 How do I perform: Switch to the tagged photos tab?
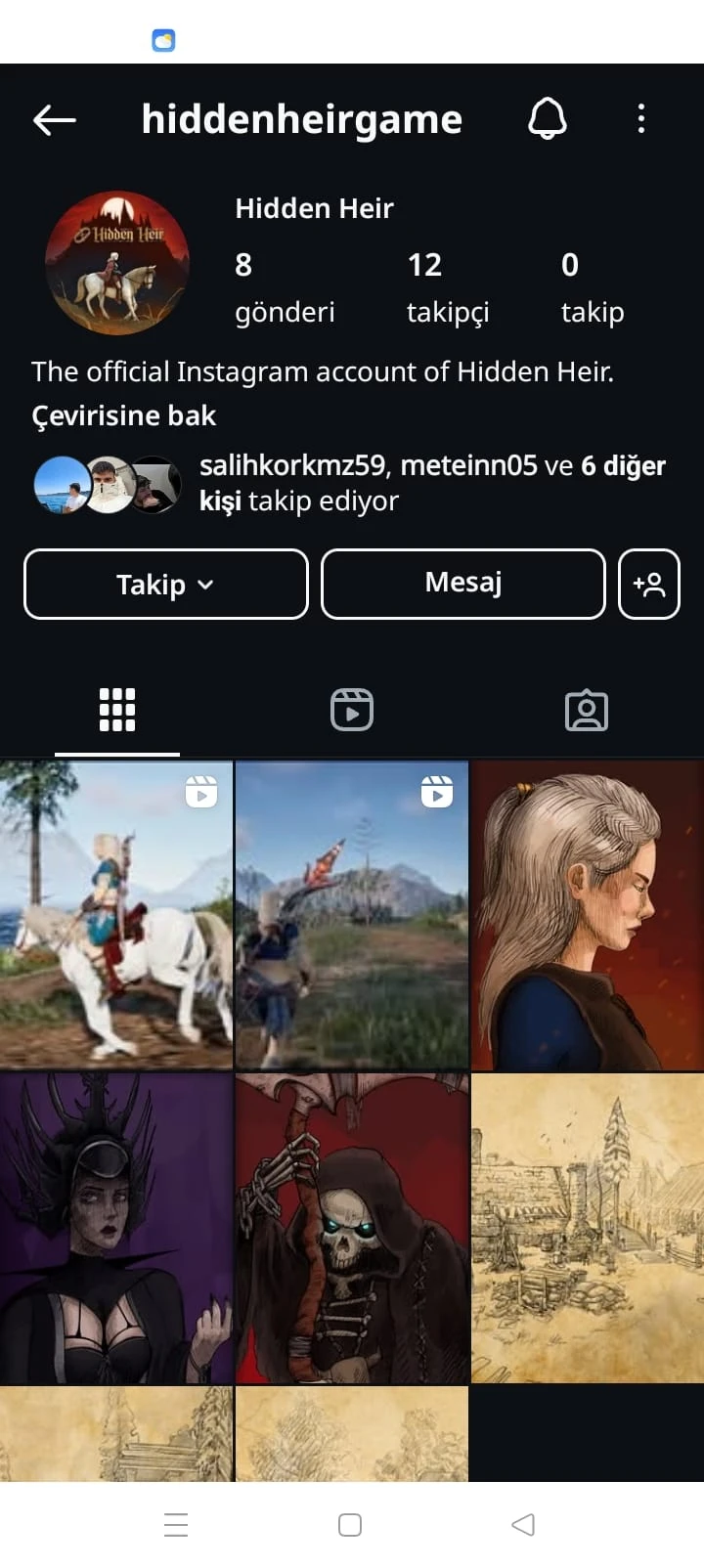click(587, 710)
